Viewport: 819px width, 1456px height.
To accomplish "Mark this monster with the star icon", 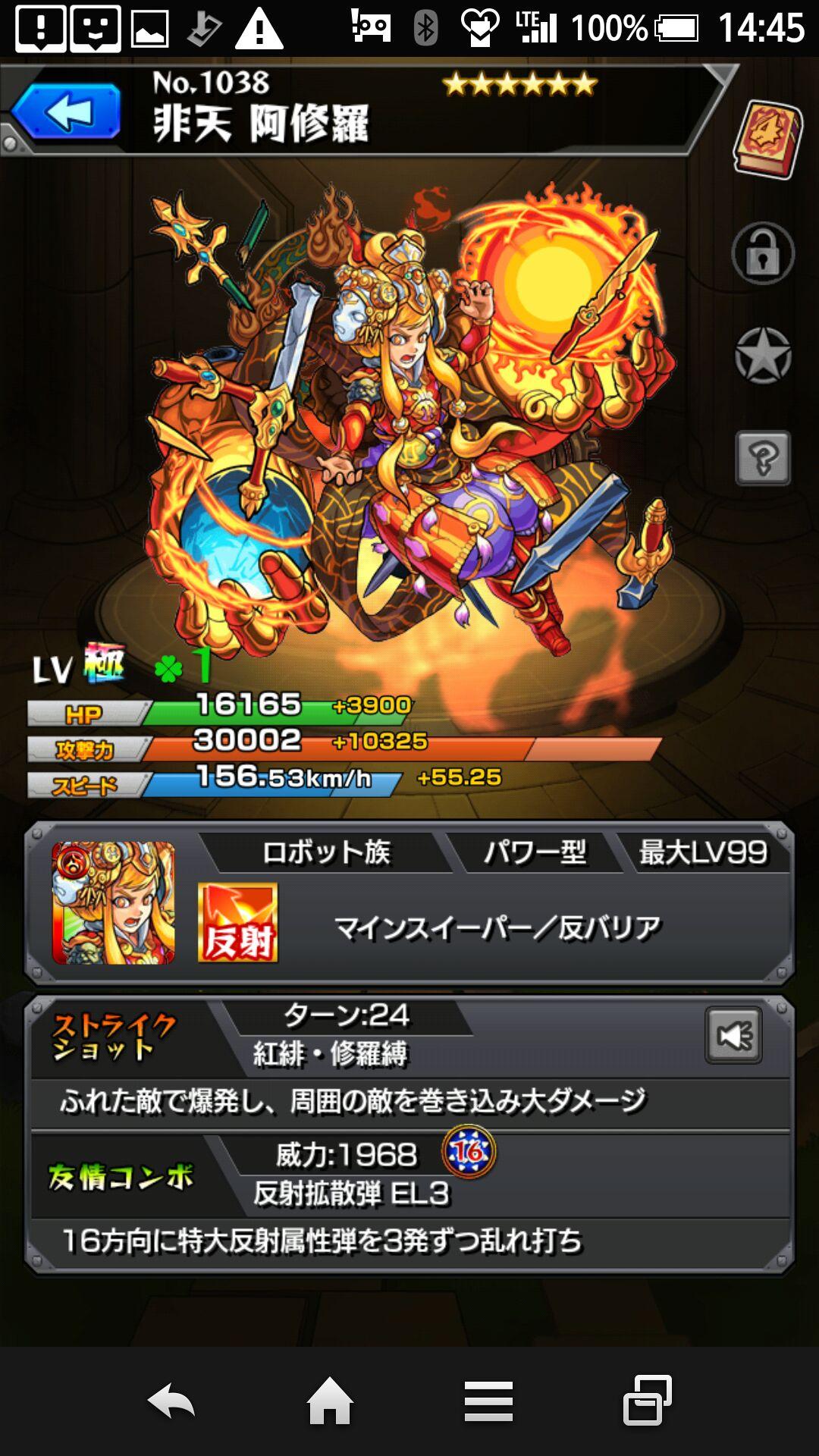I will [763, 355].
